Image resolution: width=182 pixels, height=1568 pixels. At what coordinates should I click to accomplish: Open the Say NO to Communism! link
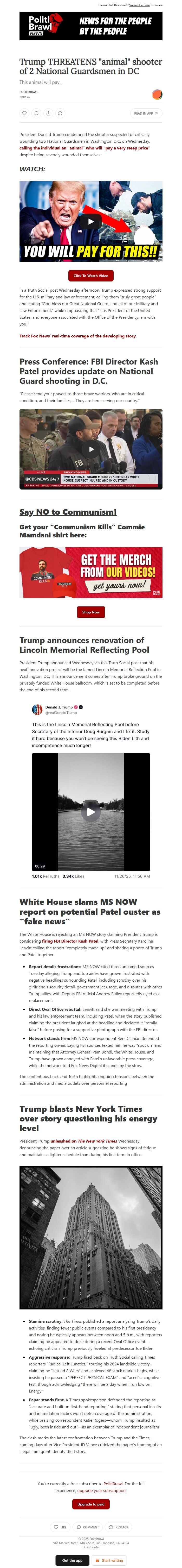point(68,512)
